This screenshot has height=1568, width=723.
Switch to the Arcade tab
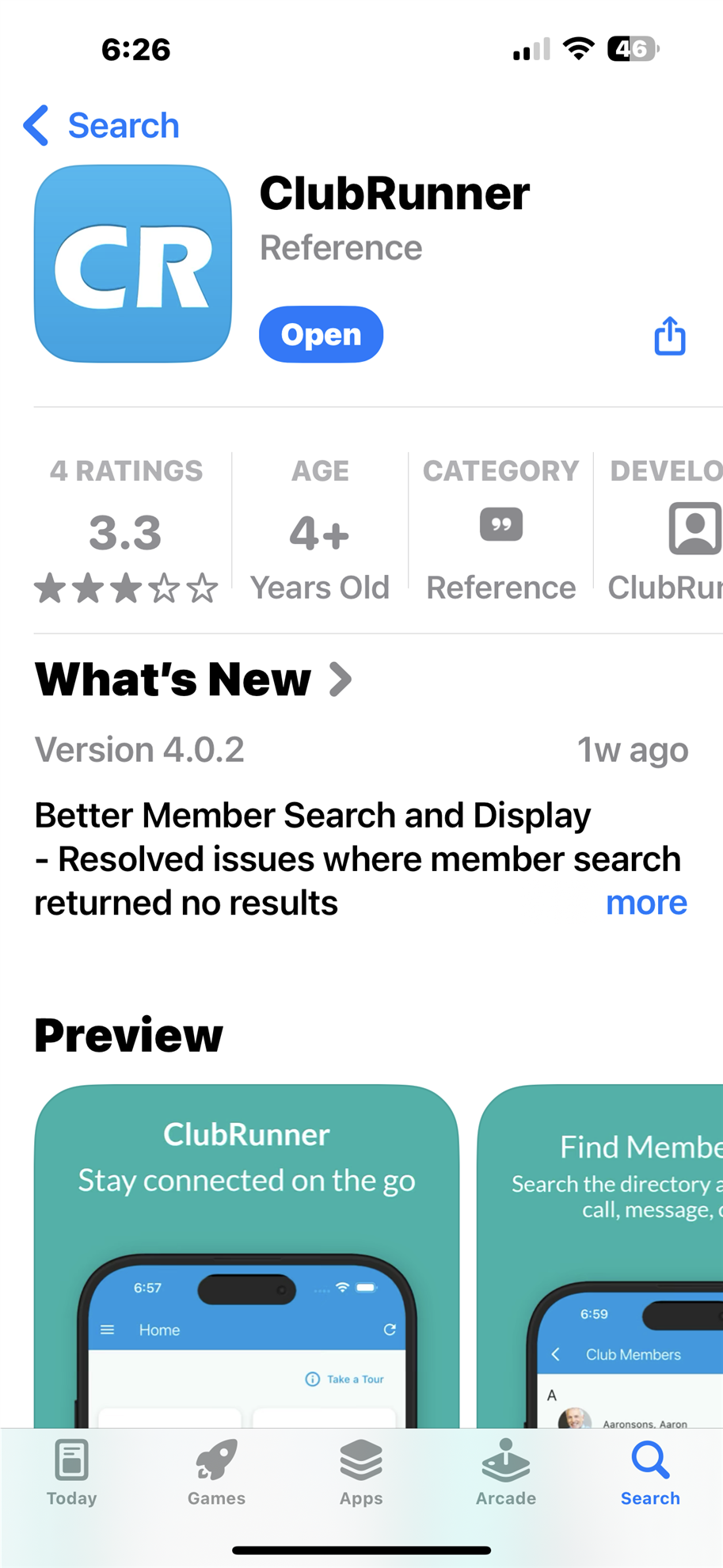pos(506,1473)
